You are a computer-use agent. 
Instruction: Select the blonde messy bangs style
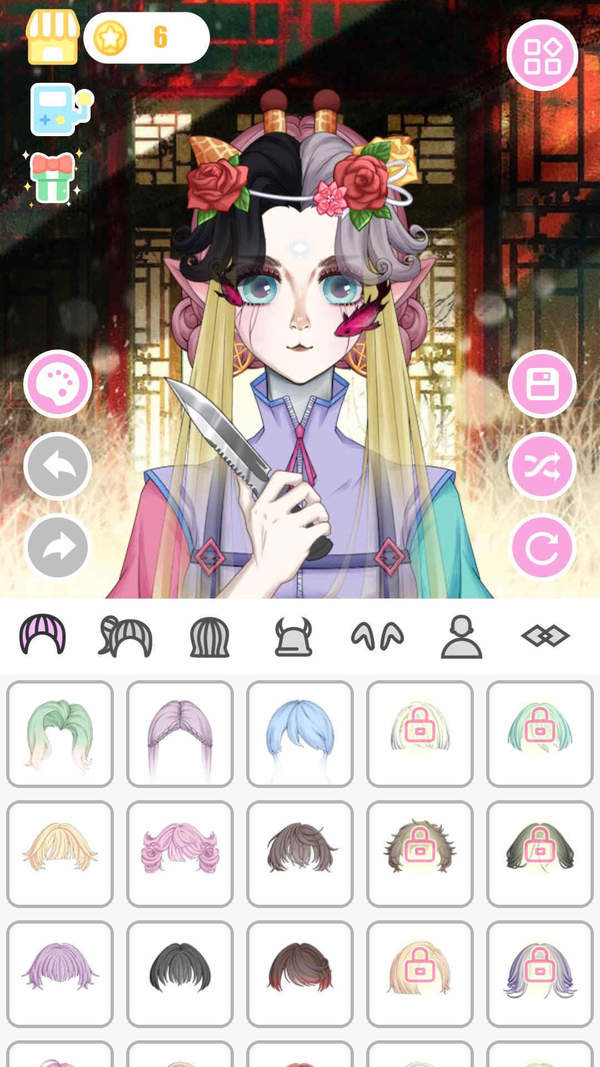click(x=60, y=854)
